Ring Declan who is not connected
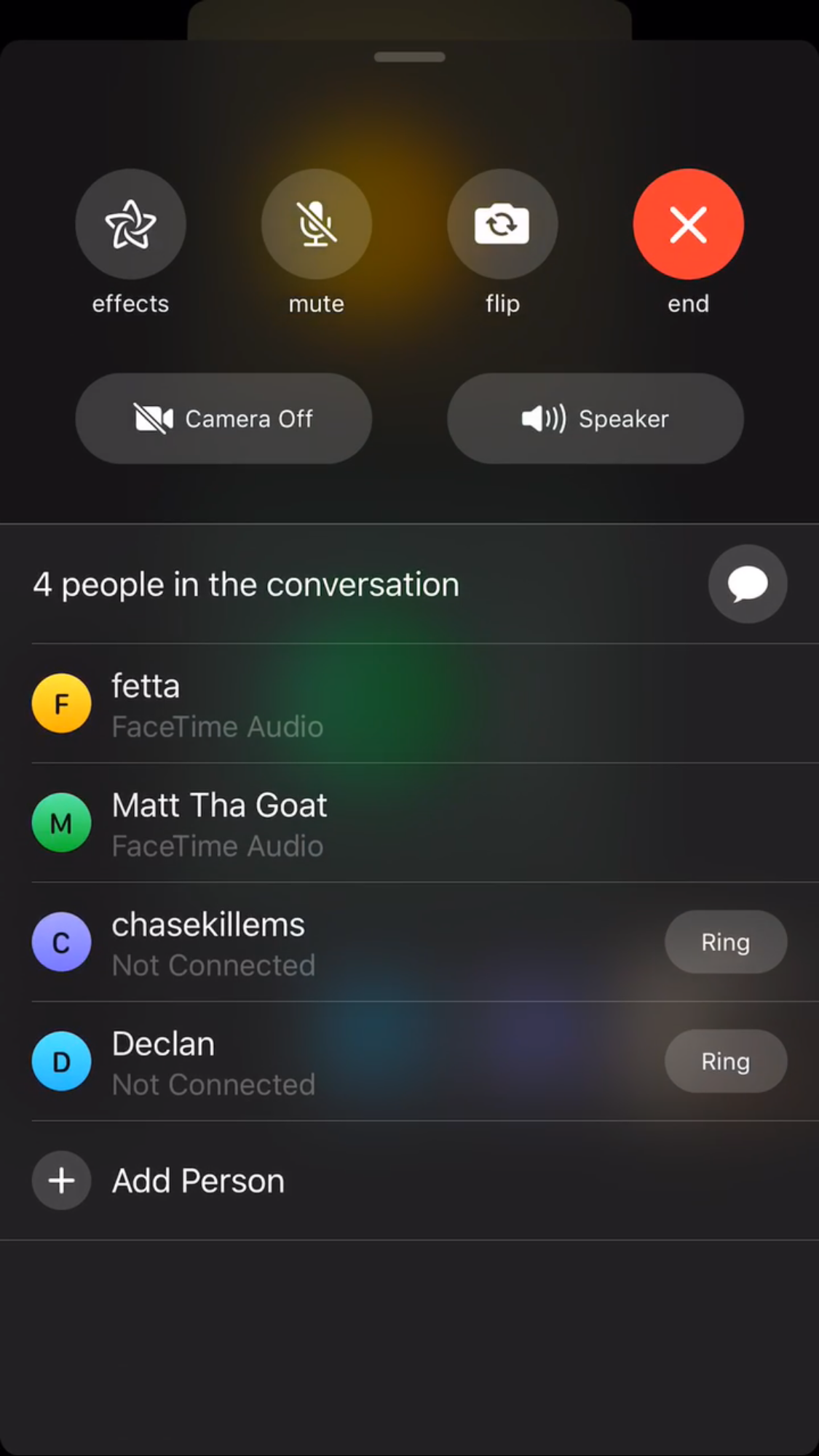This screenshot has height=1456, width=819. point(725,1061)
